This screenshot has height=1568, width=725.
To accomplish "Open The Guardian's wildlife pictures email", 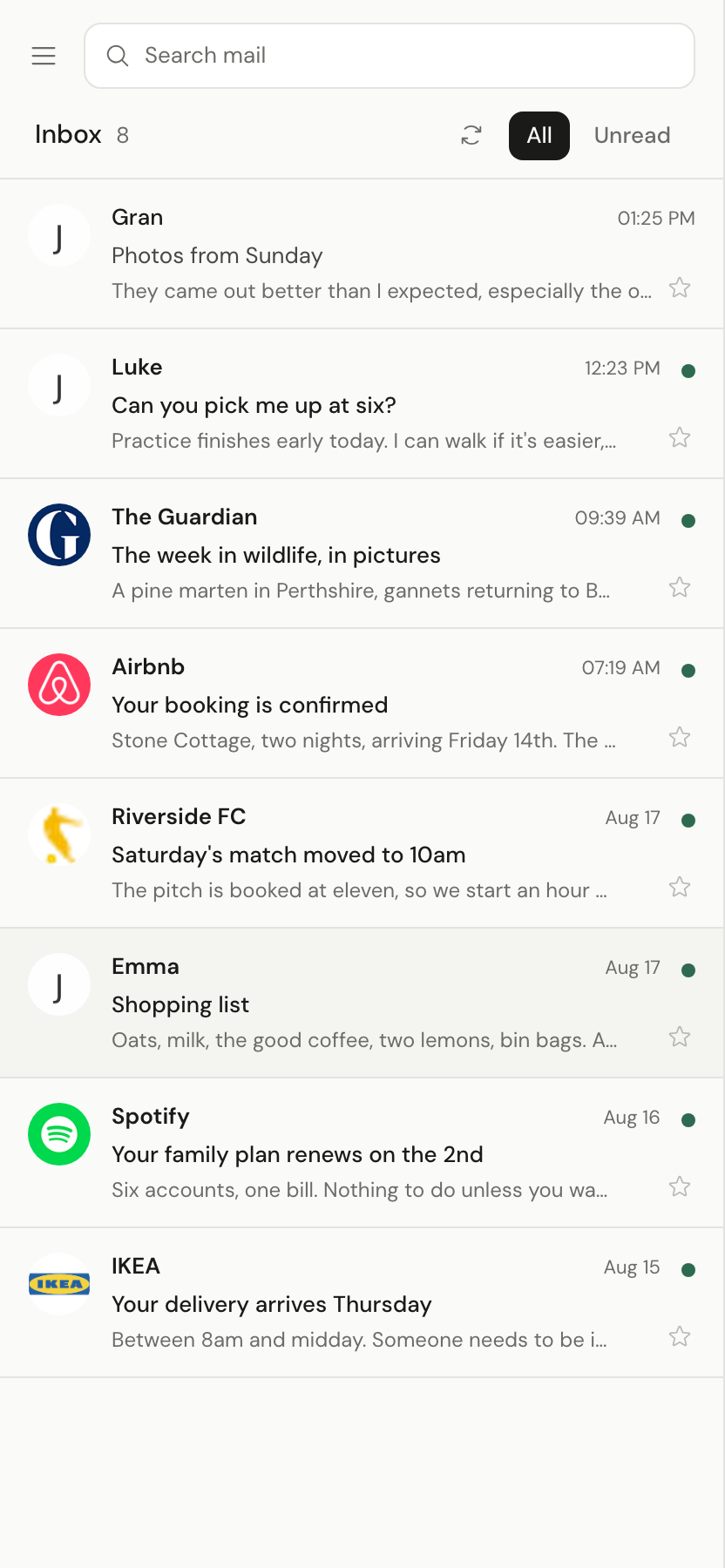I will click(x=362, y=553).
